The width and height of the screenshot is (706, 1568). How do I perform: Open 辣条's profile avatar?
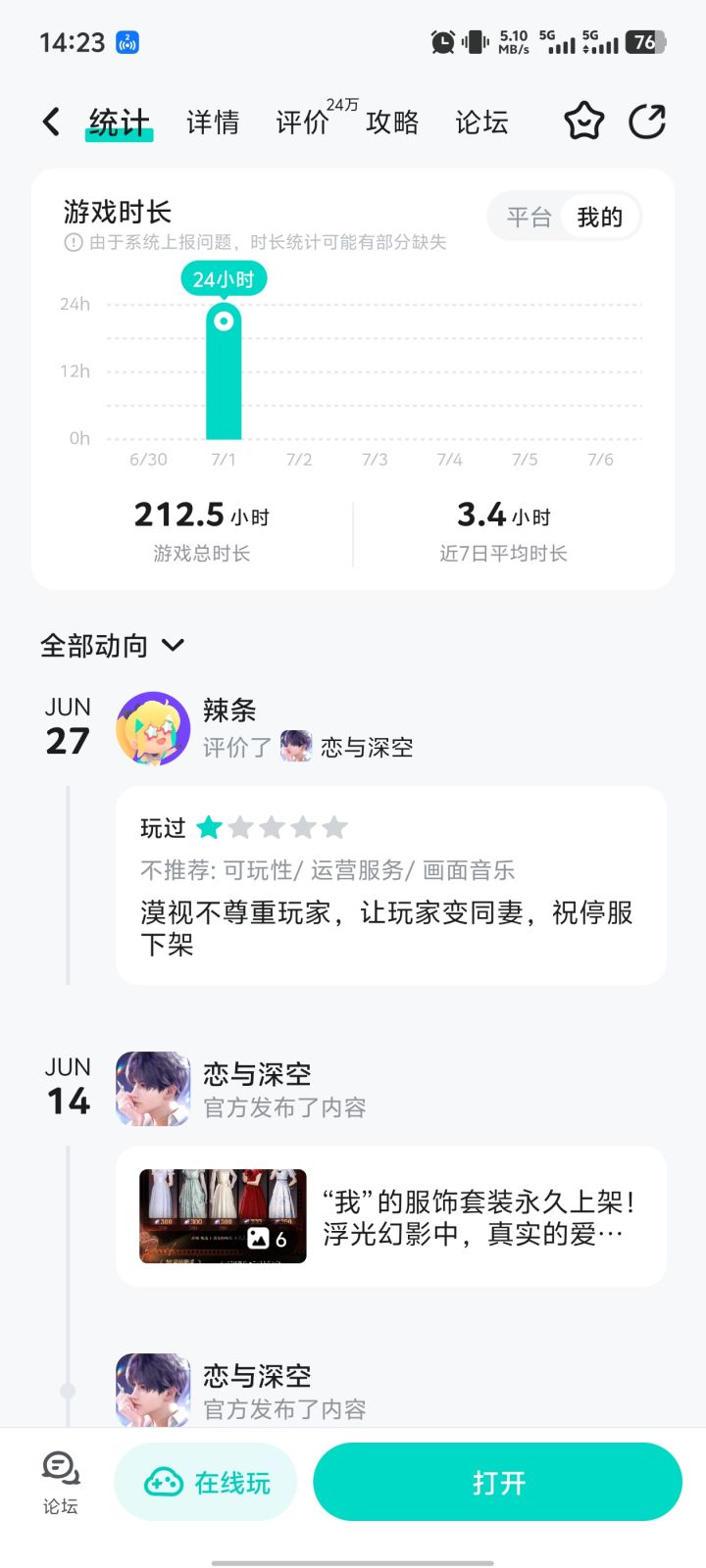click(x=153, y=728)
